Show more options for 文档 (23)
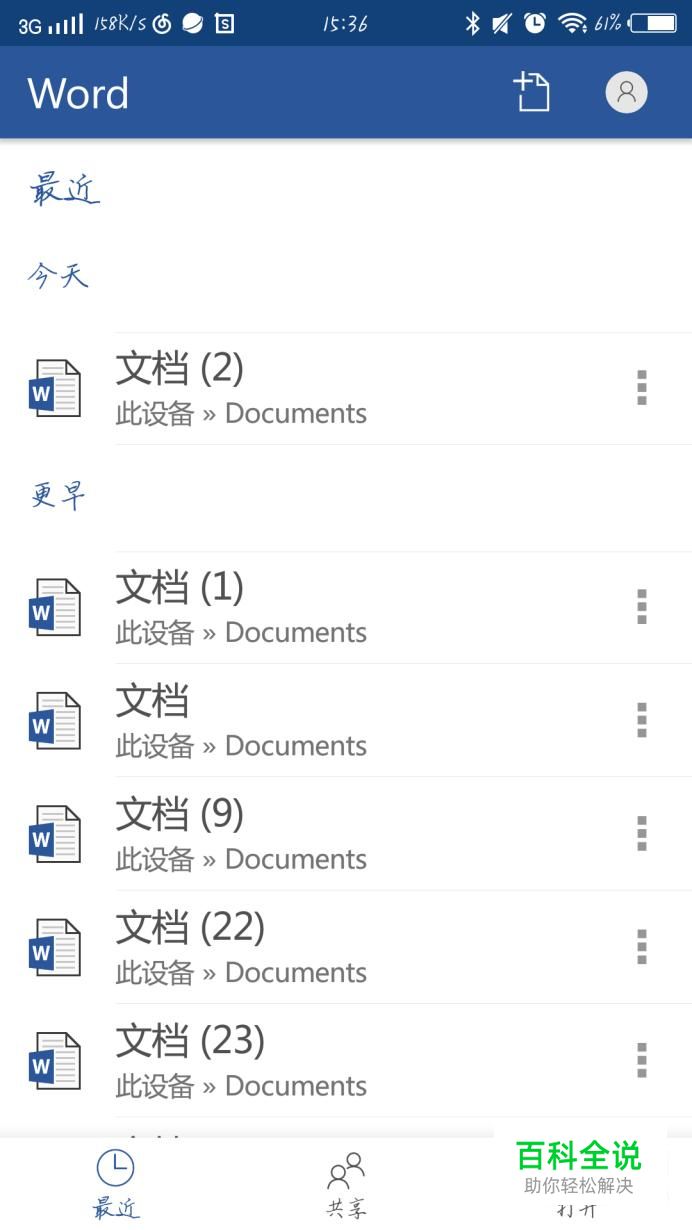The width and height of the screenshot is (692, 1230). coord(642,1060)
